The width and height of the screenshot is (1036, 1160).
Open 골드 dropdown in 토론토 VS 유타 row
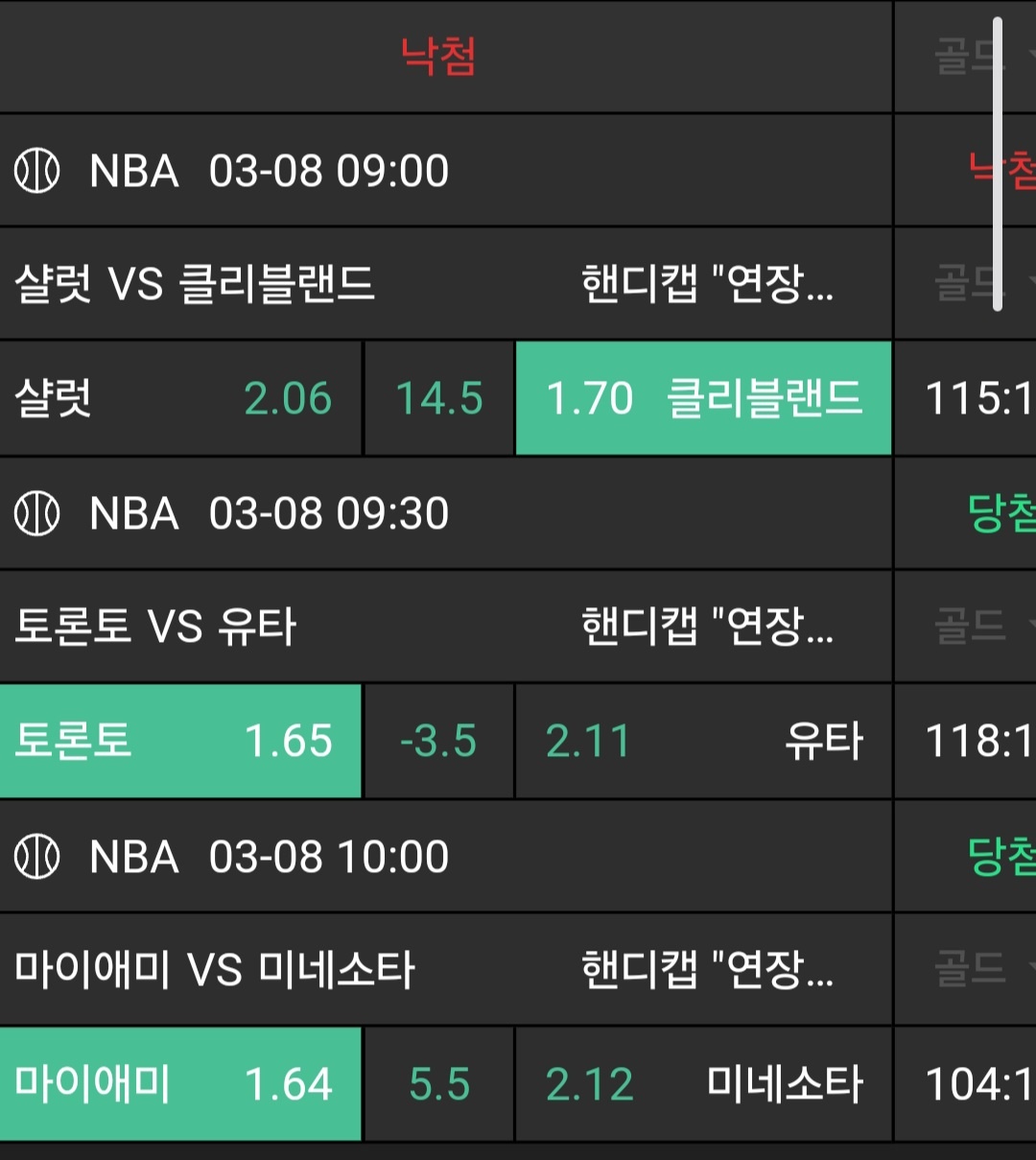click(971, 627)
